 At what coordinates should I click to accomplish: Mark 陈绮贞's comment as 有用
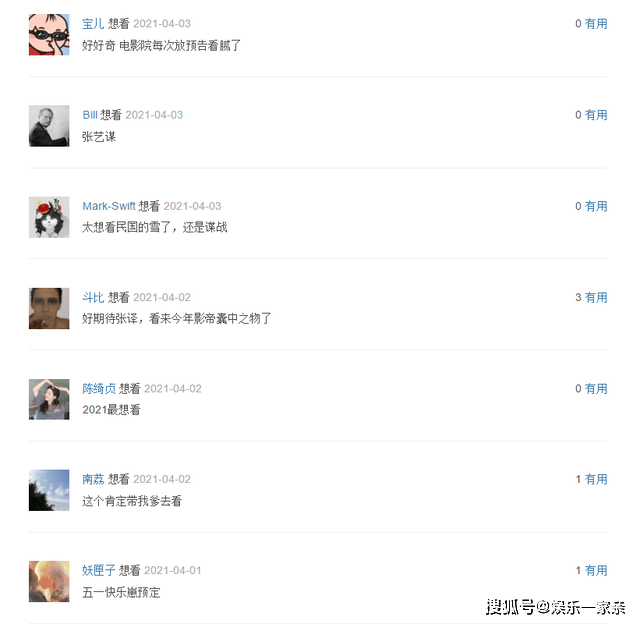[x=596, y=388]
